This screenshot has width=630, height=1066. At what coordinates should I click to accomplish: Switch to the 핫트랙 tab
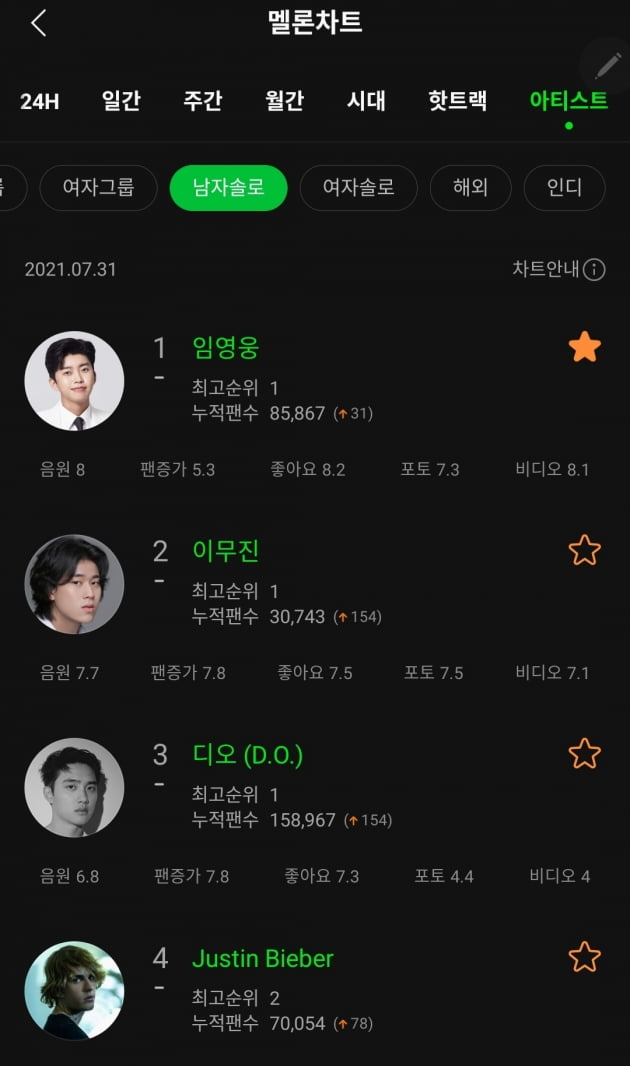pyautogui.click(x=457, y=101)
